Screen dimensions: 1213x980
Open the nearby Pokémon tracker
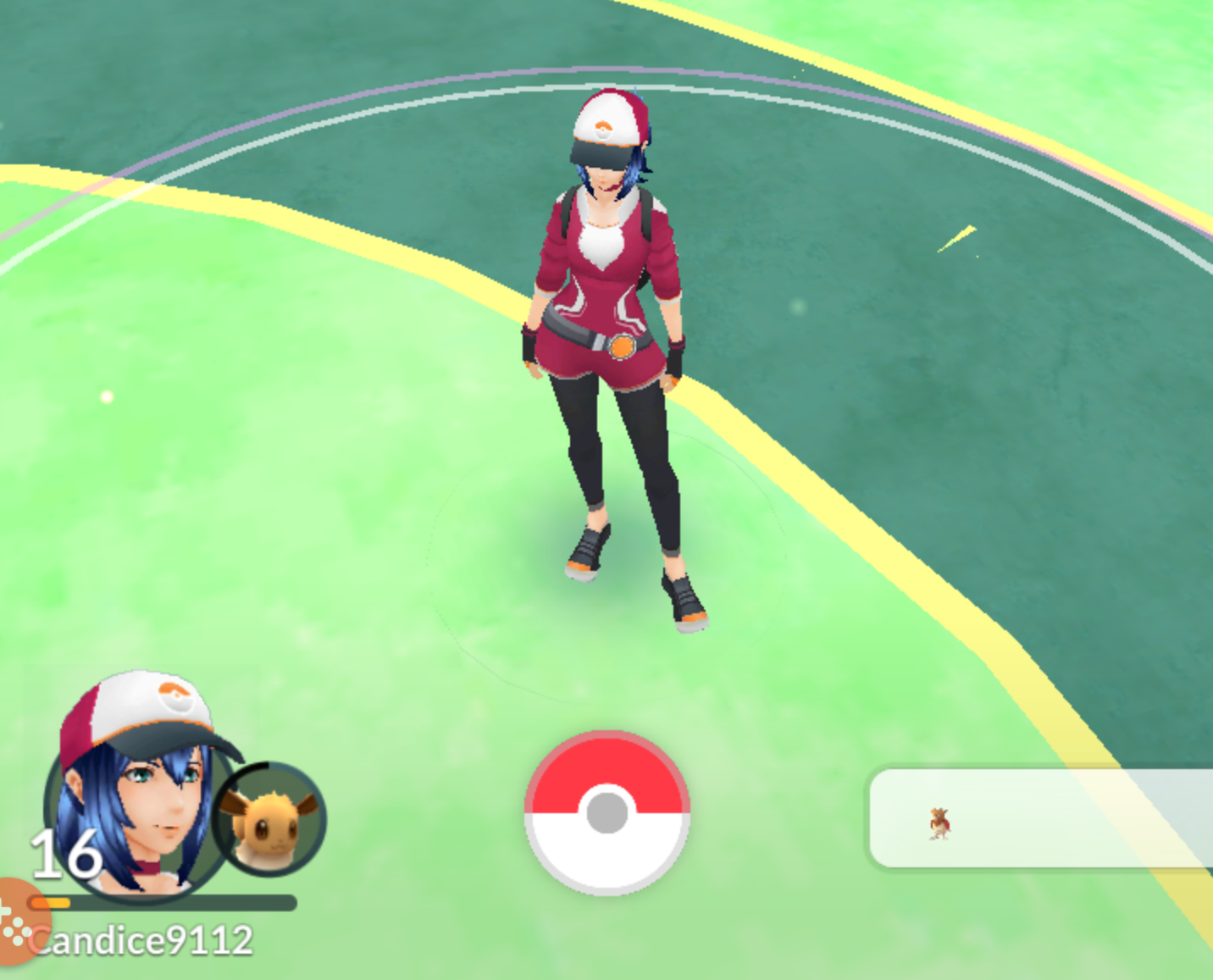point(1040,818)
